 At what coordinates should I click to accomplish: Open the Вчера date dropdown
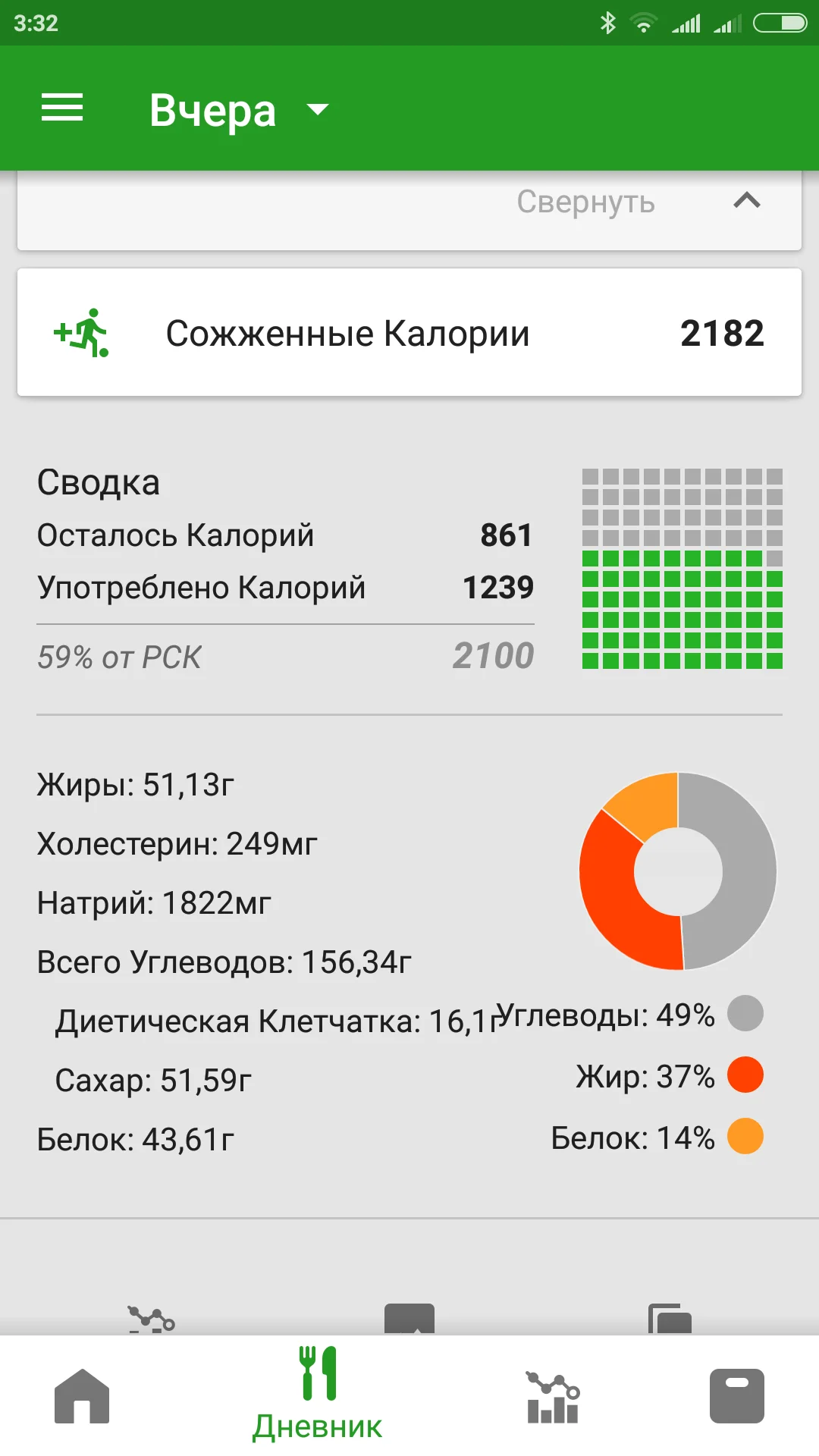pyautogui.click(x=239, y=111)
